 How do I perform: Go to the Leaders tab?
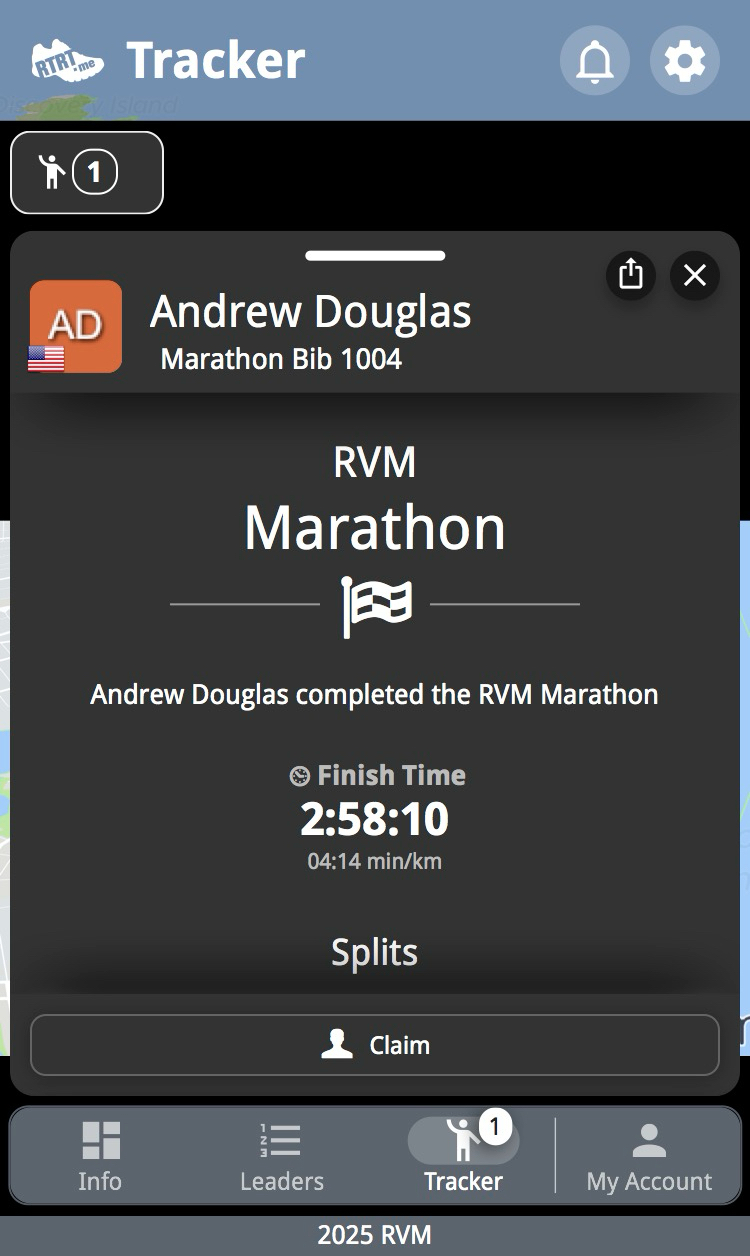tap(282, 1156)
